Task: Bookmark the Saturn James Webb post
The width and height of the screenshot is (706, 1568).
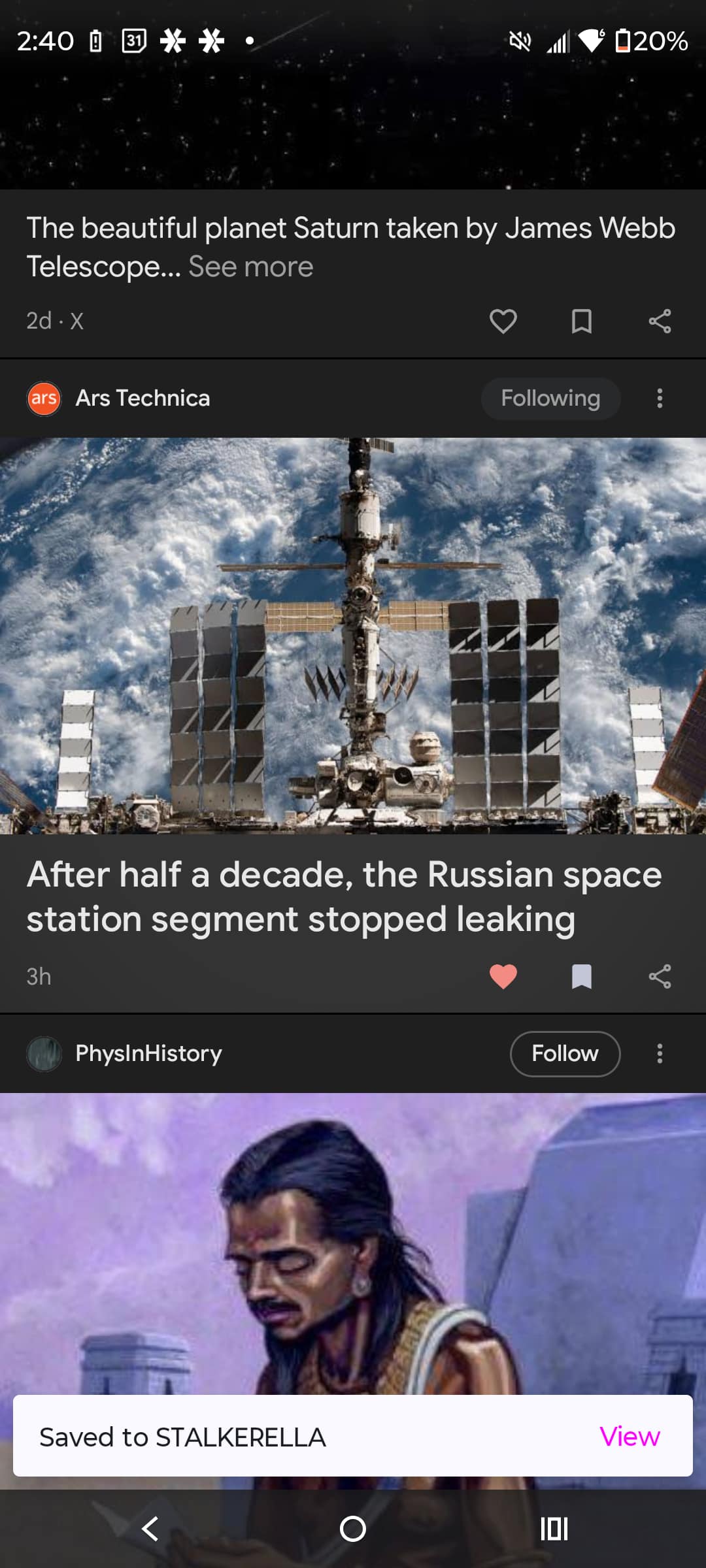Action: pyautogui.click(x=581, y=321)
